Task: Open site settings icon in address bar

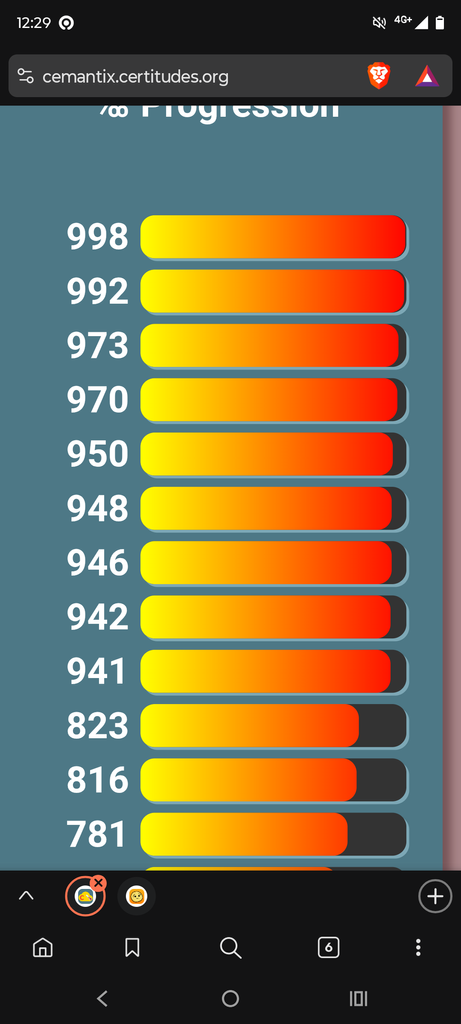Action: (25, 76)
